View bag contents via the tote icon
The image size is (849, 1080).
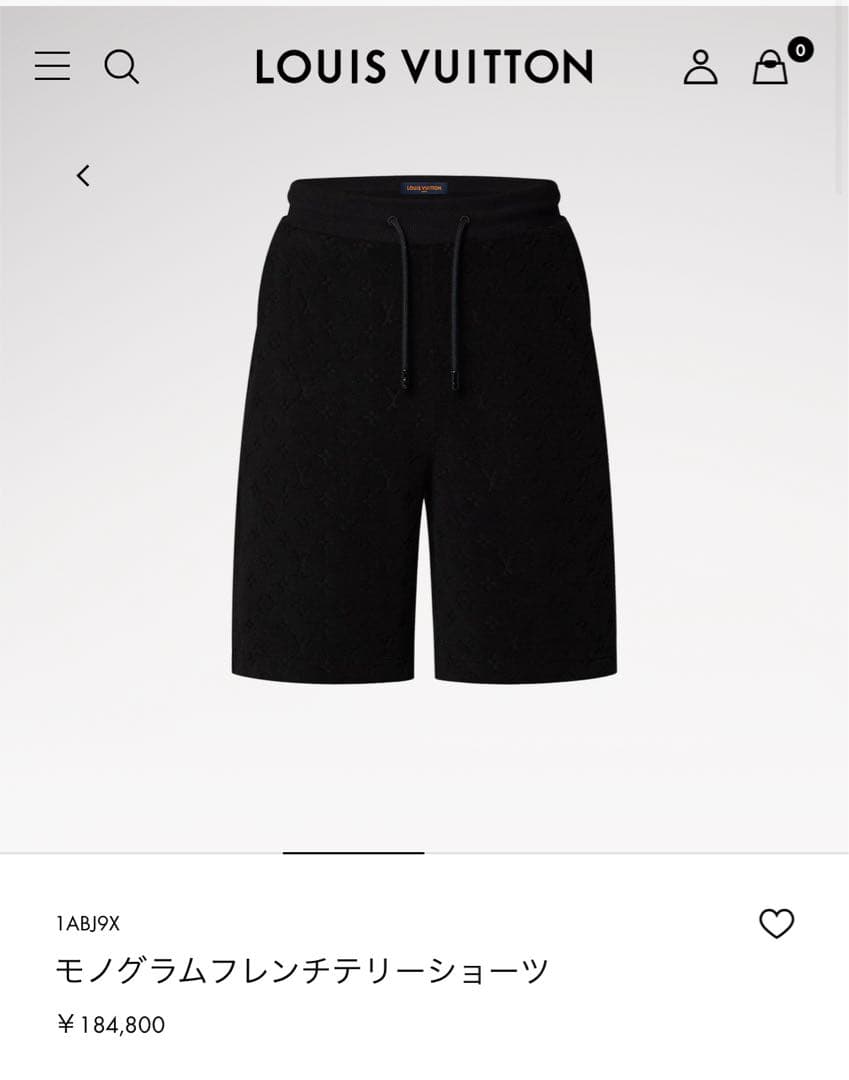coord(768,70)
